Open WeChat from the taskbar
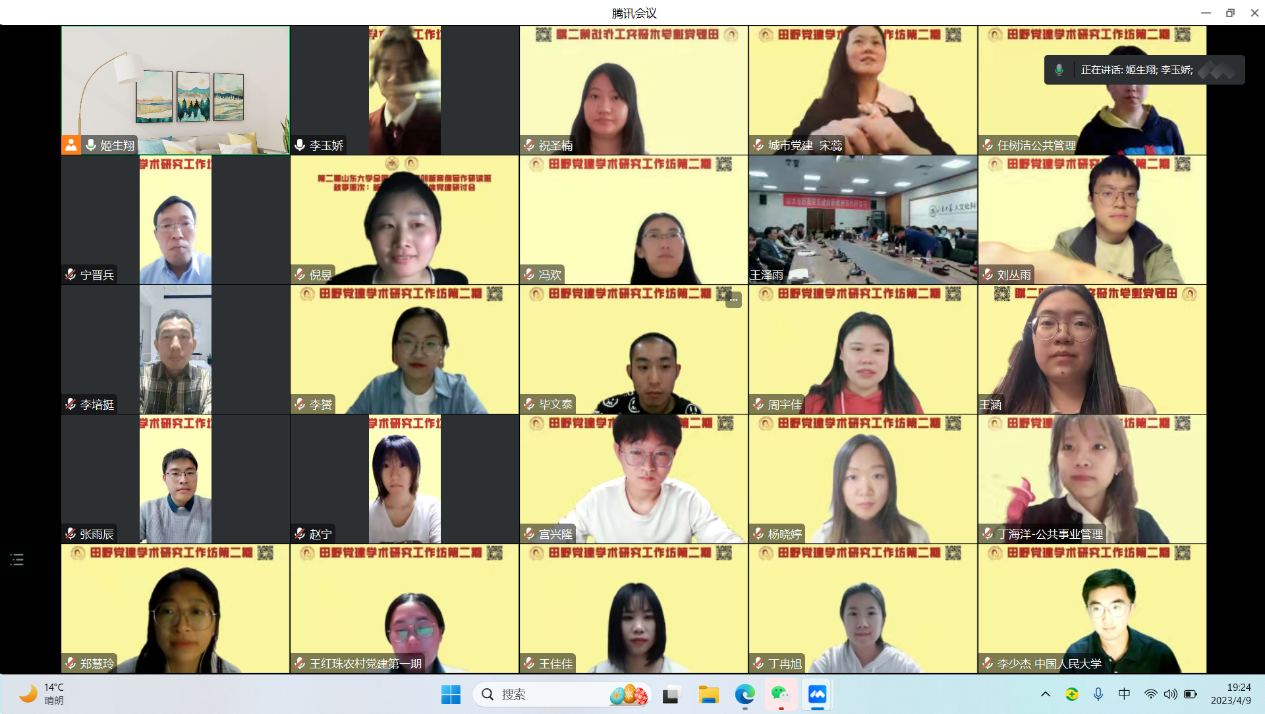The image size is (1265, 714). (x=780, y=694)
